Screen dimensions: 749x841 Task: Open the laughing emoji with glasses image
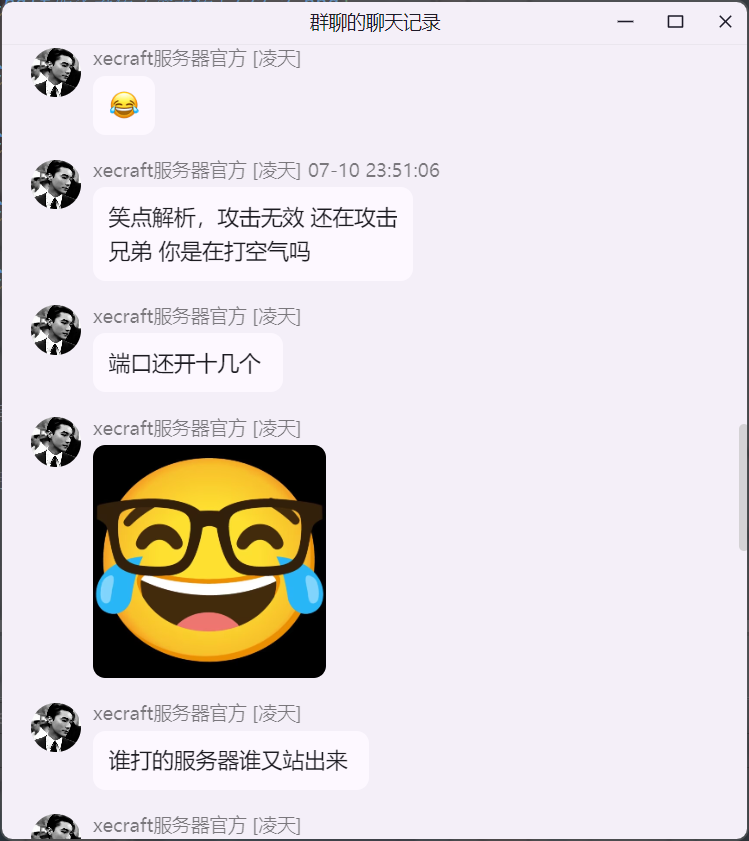[x=209, y=561]
